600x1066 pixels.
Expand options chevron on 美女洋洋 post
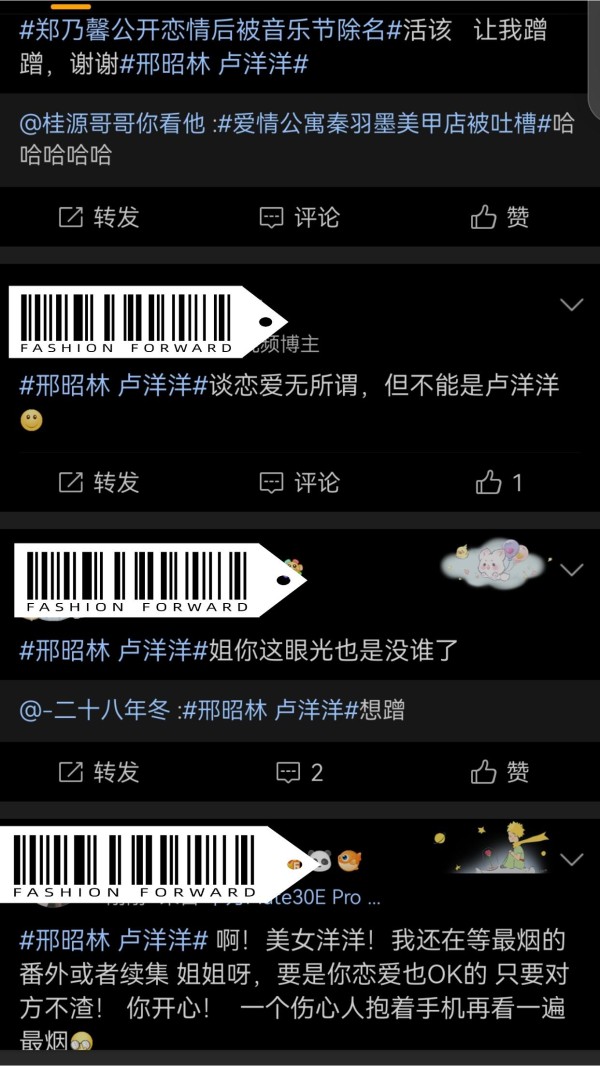(571, 859)
